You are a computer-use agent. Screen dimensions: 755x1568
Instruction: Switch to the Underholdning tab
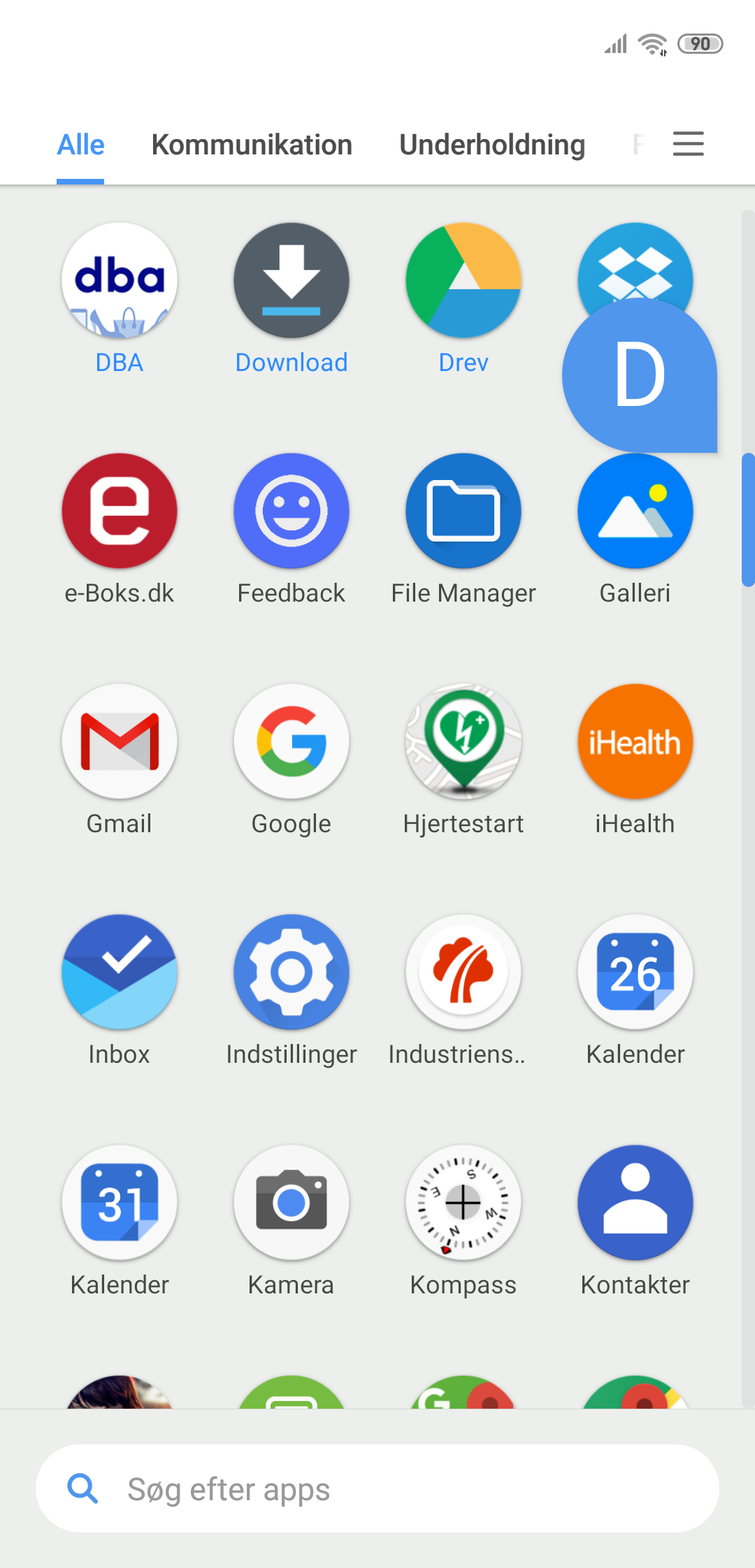click(x=492, y=145)
